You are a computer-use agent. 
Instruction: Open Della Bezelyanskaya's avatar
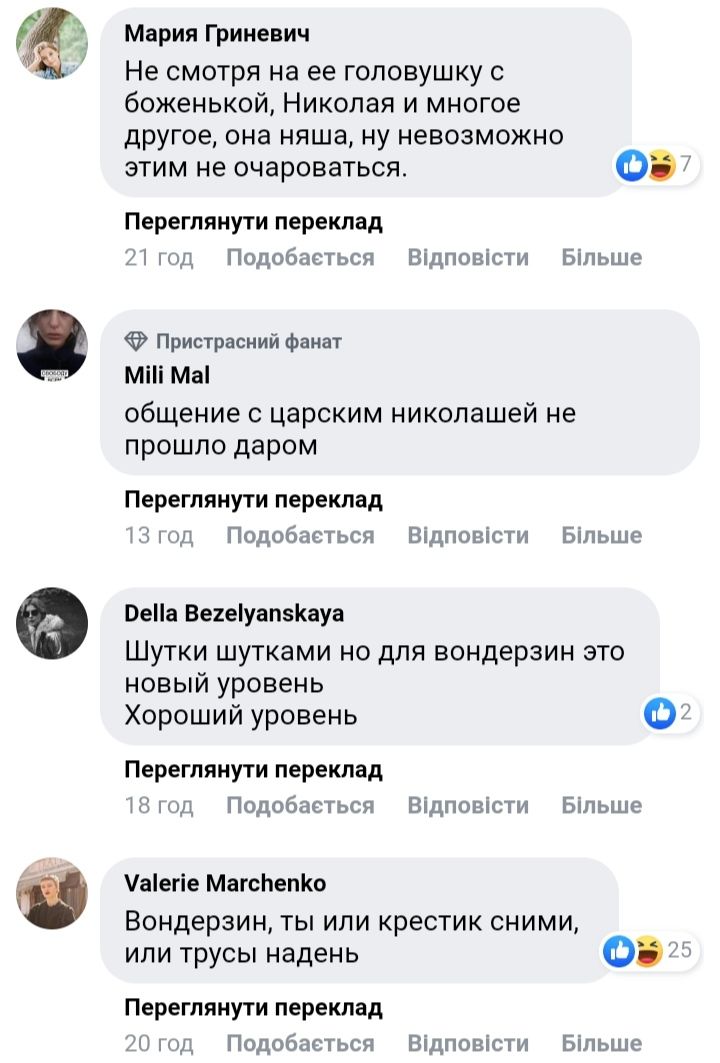[53, 623]
